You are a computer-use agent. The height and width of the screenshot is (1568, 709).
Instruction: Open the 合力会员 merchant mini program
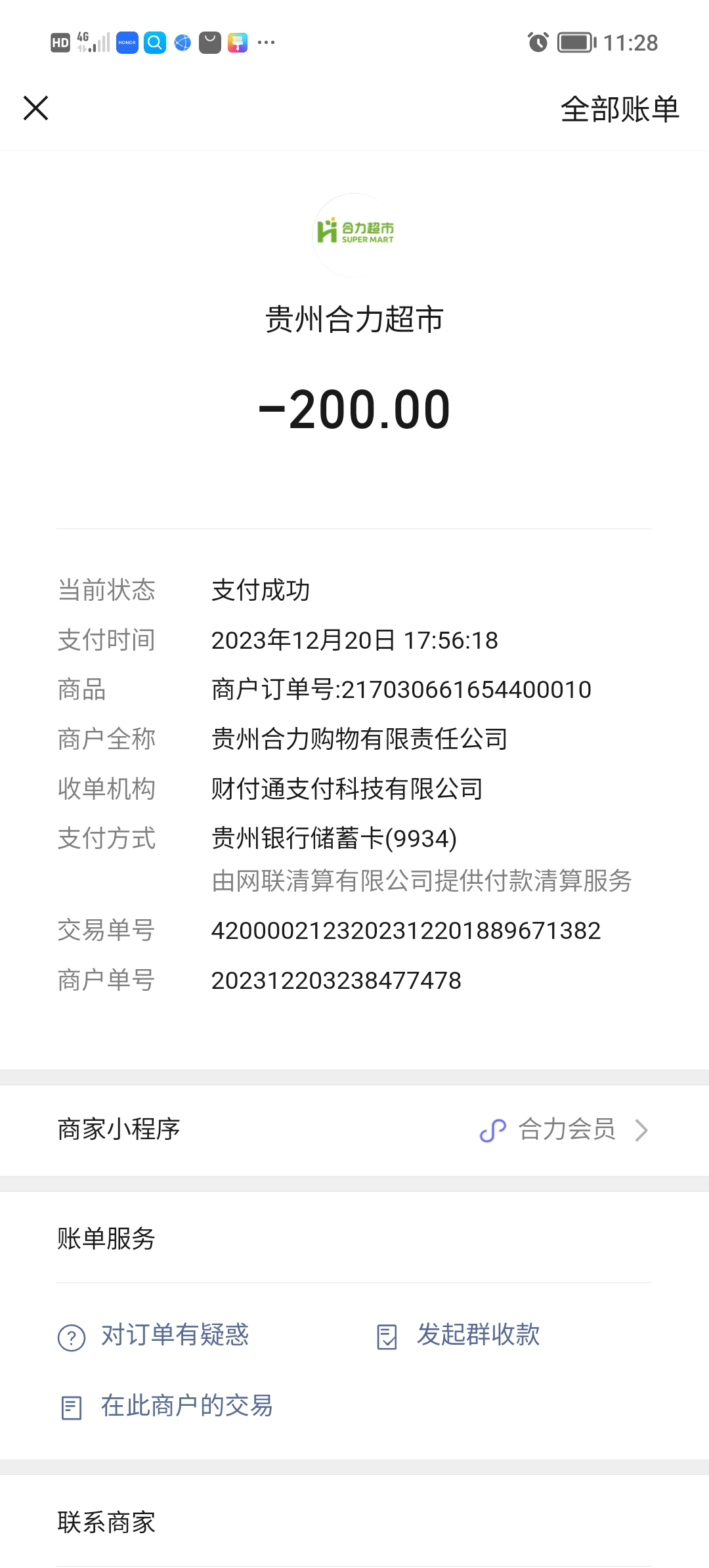pyautogui.click(x=565, y=1129)
